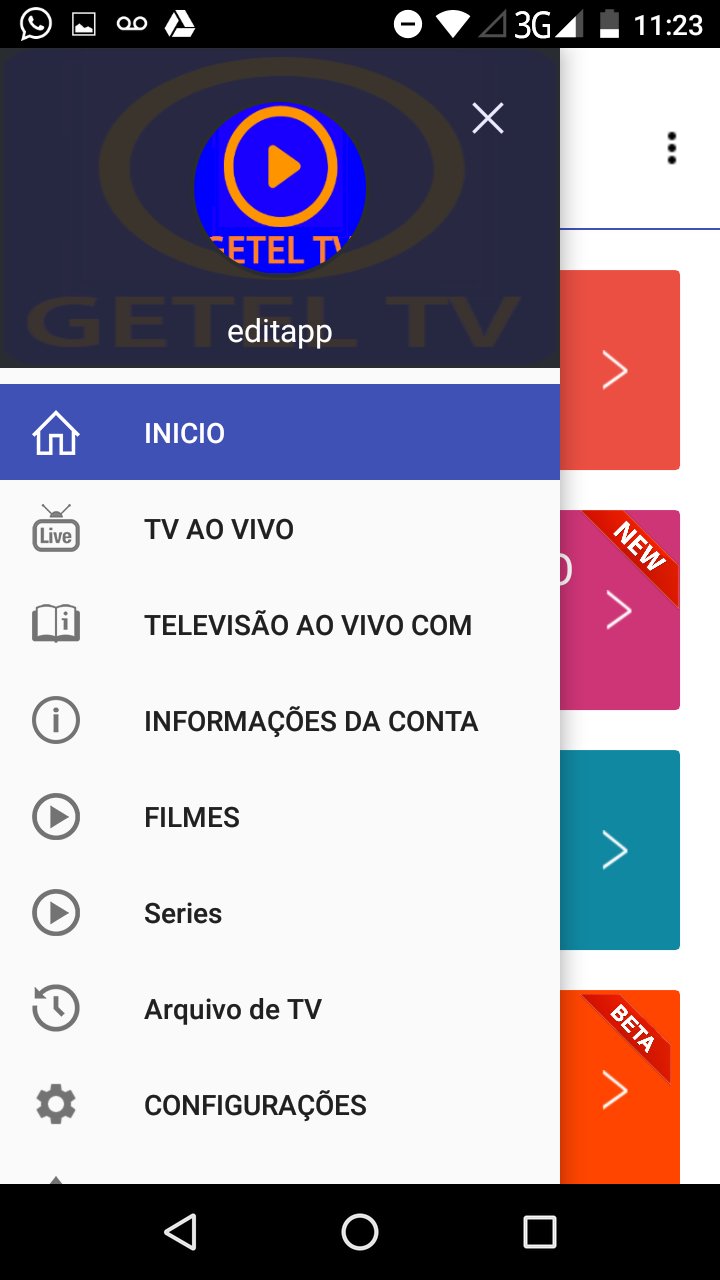Close the drawer with the X button

tap(487, 118)
